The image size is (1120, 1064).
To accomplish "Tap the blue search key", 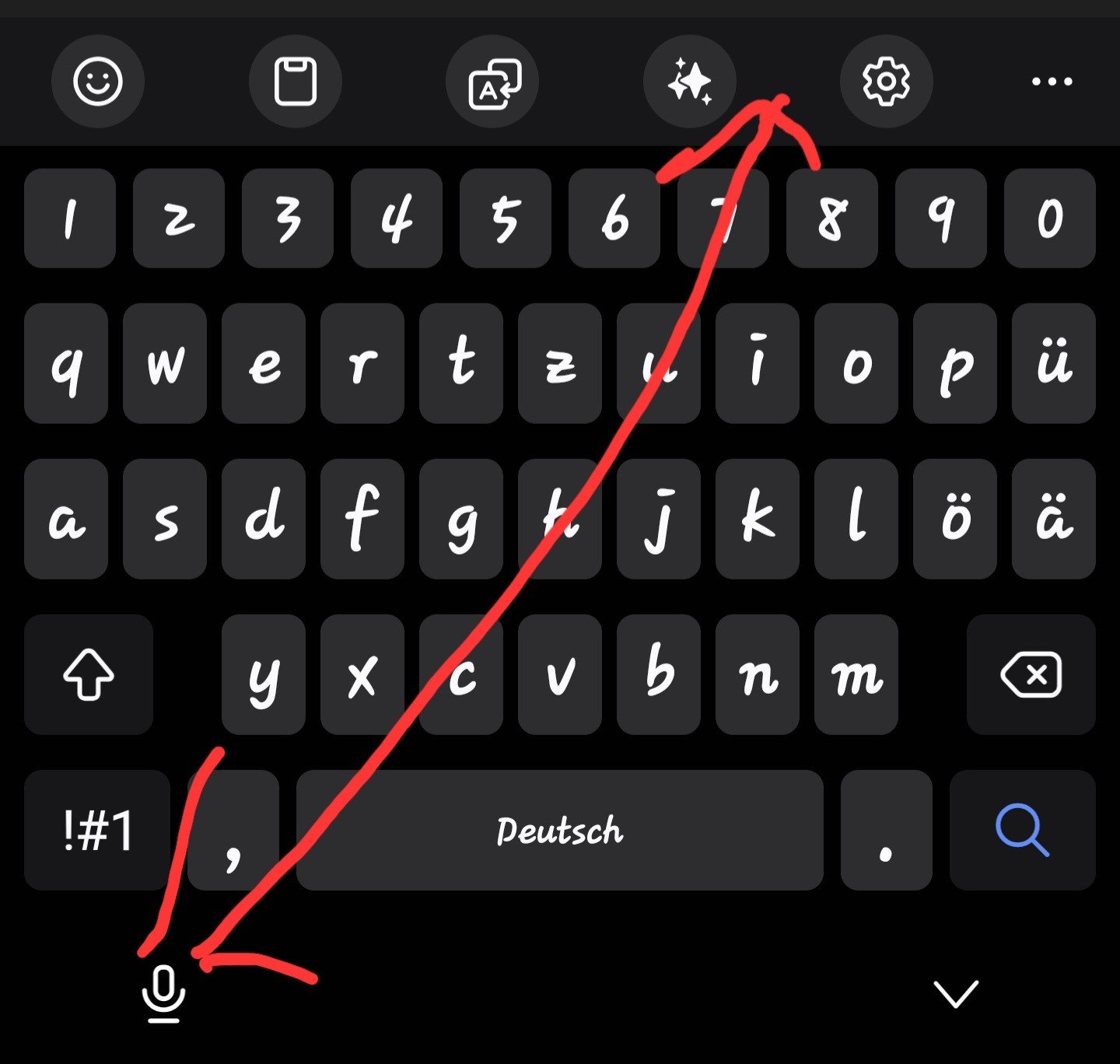I will [x=1022, y=830].
